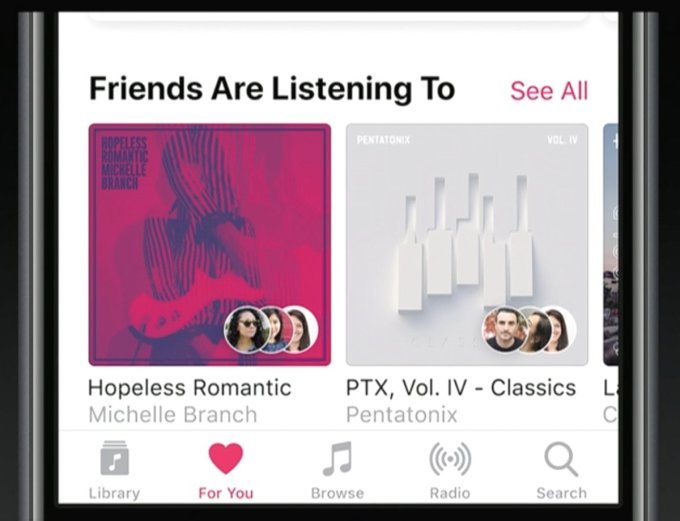Go to the Browse tab
This screenshot has height=521, width=680.
[x=337, y=471]
